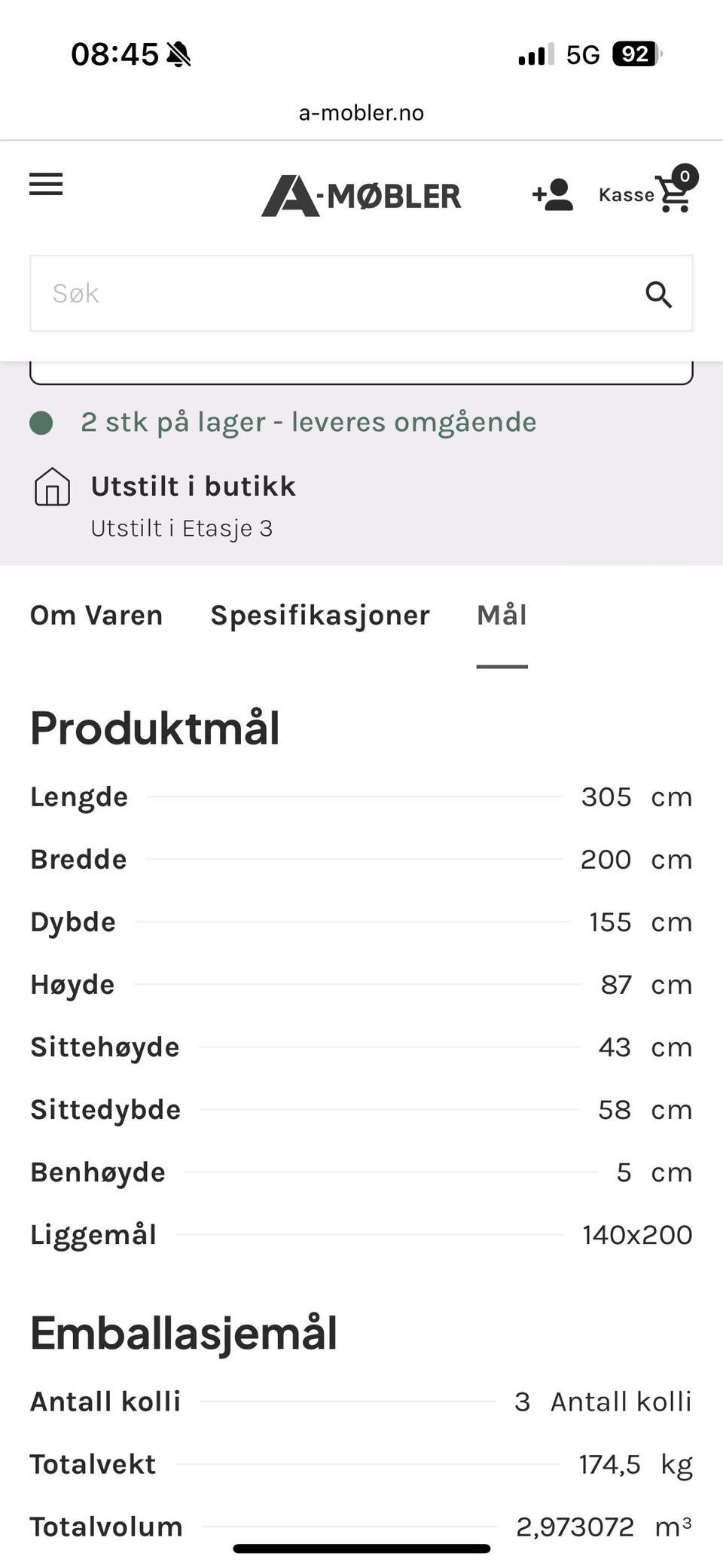Tap the a-mobler.no address bar

[x=361, y=113]
